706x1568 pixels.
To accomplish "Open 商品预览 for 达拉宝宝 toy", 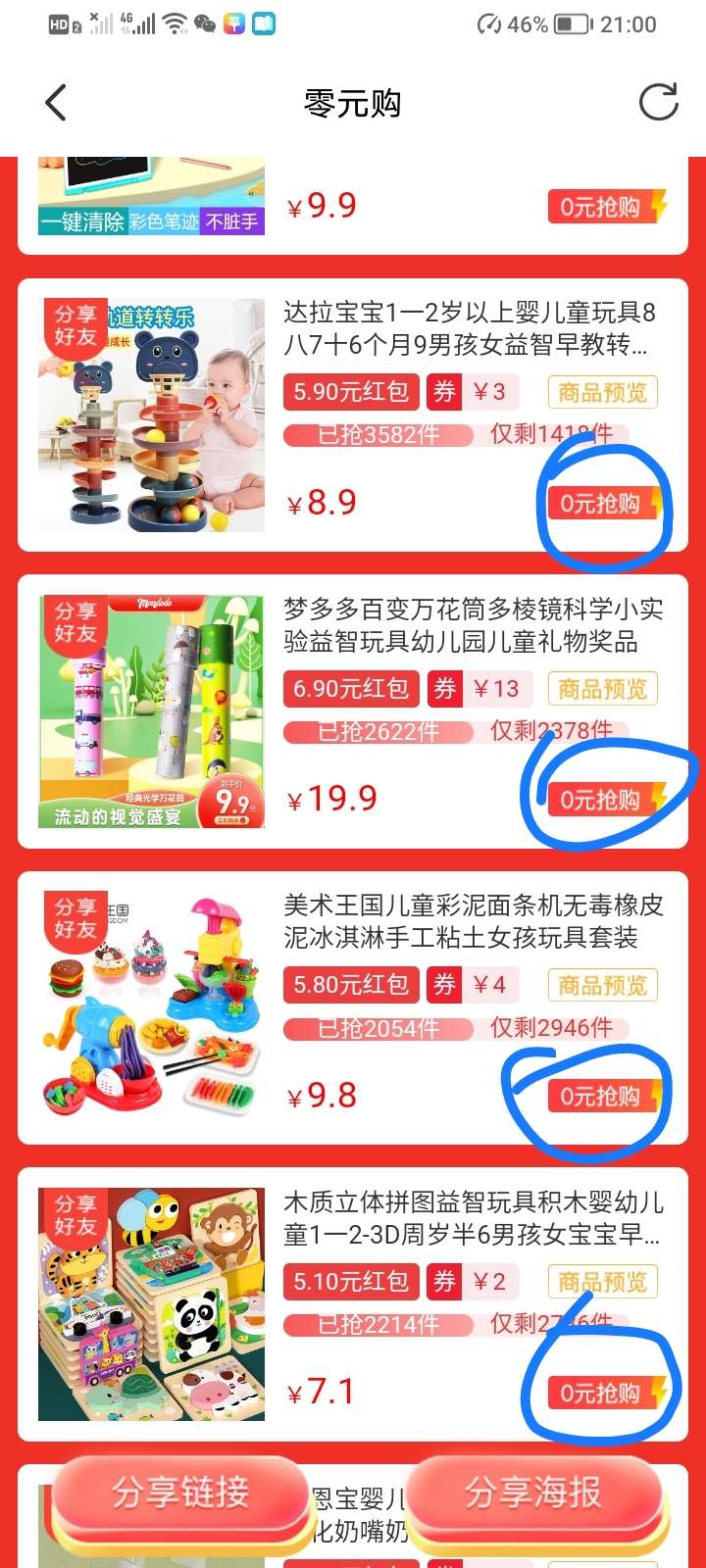I will (602, 393).
